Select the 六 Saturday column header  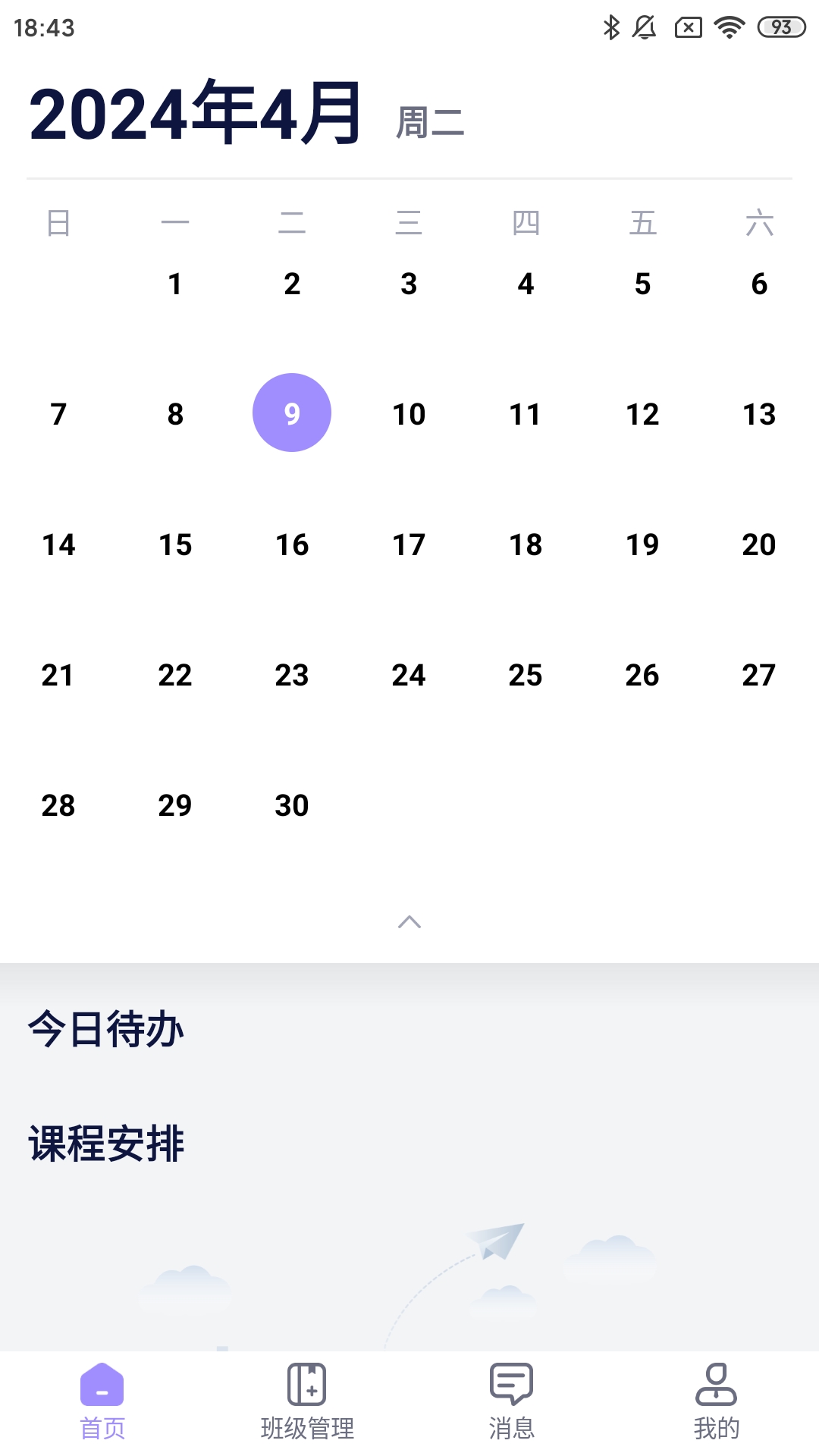click(x=760, y=224)
